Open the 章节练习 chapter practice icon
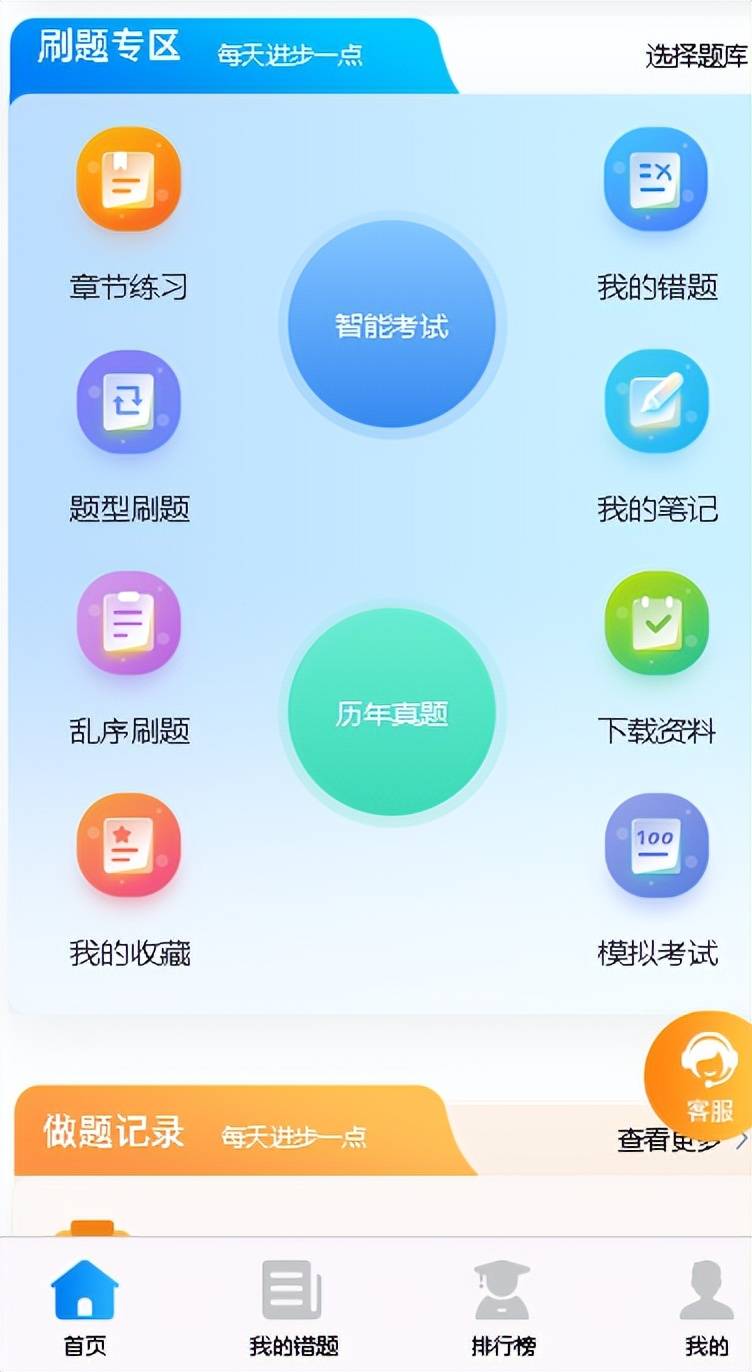752x1372 pixels. pyautogui.click(x=129, y=178)
